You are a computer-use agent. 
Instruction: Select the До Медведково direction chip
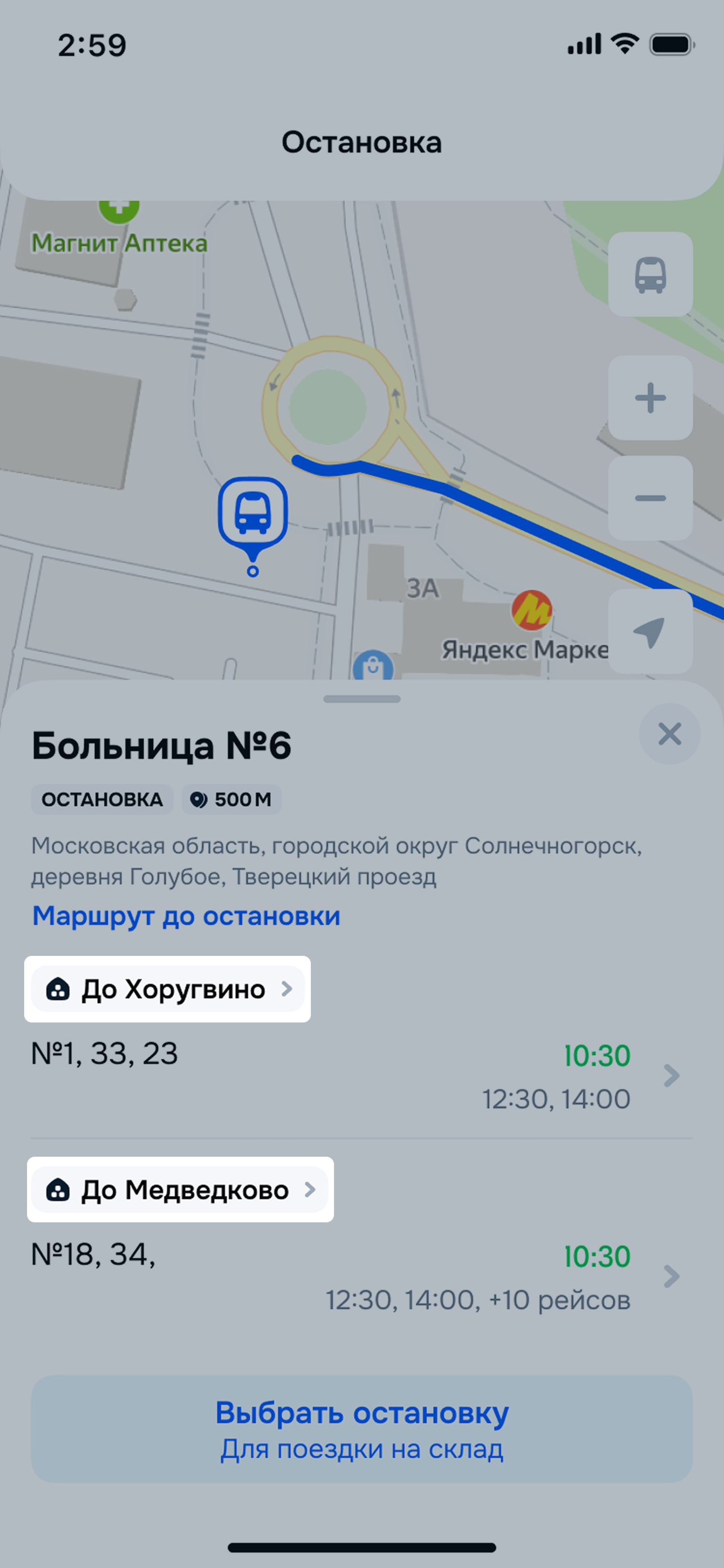[180, 1190]
